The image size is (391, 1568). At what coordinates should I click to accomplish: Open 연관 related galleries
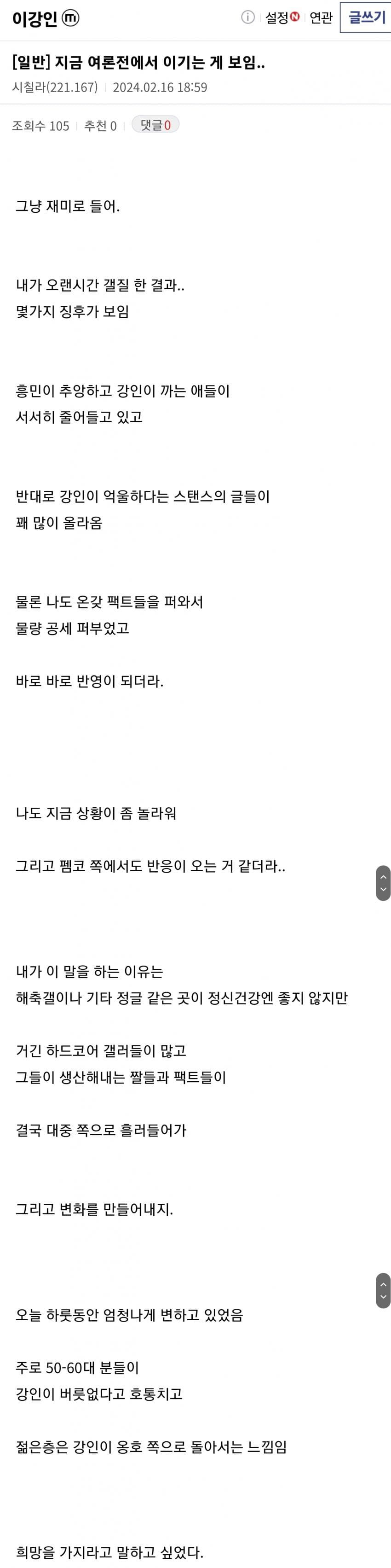pyautogui.click(x=321, y=17)
